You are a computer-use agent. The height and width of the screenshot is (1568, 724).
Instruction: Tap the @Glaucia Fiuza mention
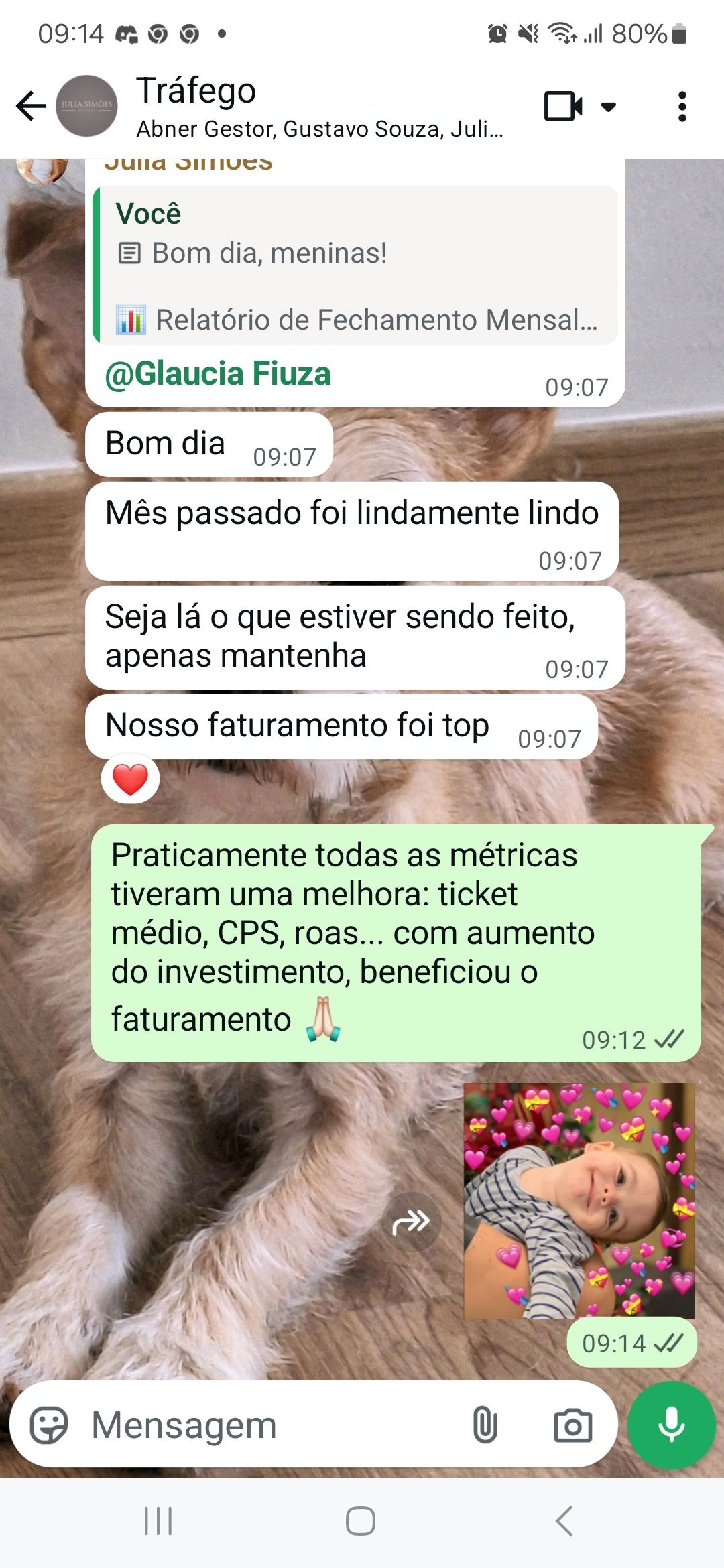click(218, 374)
